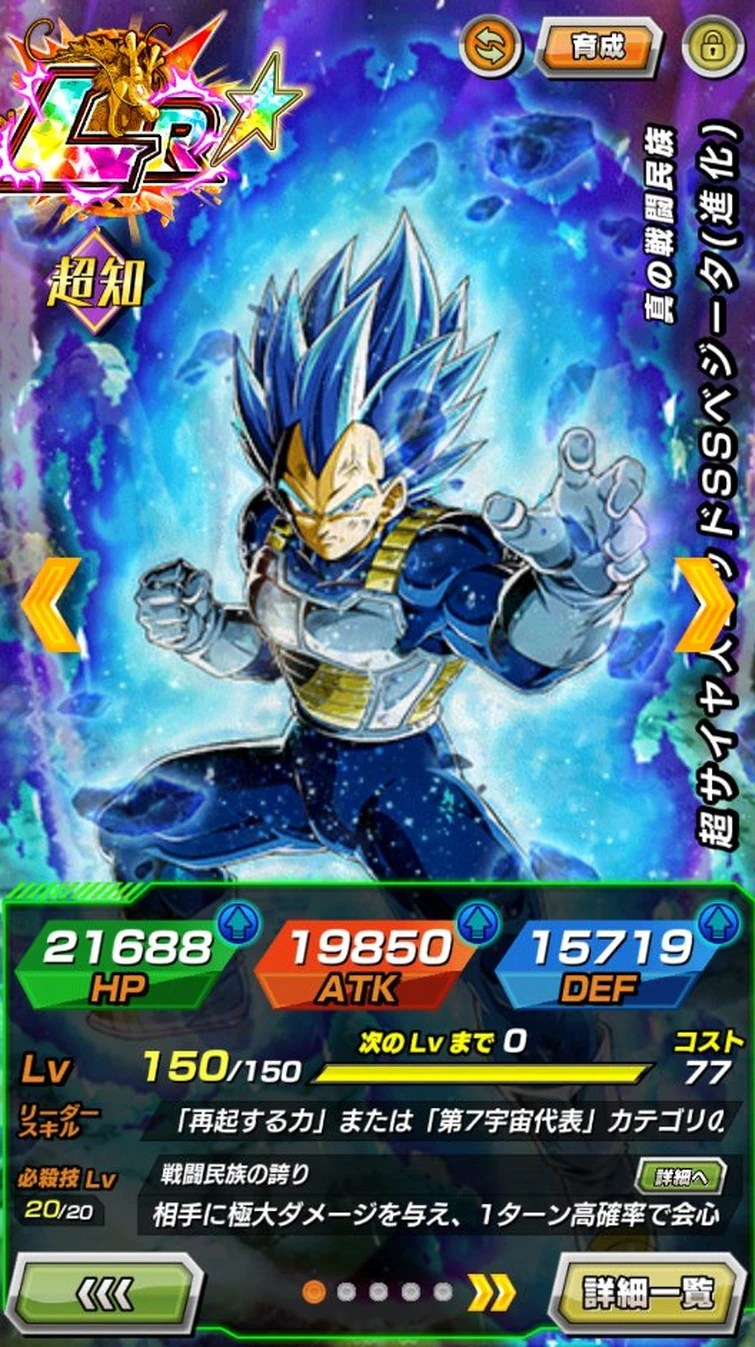This screenshot has height=1347, width=755.
Task: Open the 詳細一覧 details list
Action: (x=650, y=1294)
